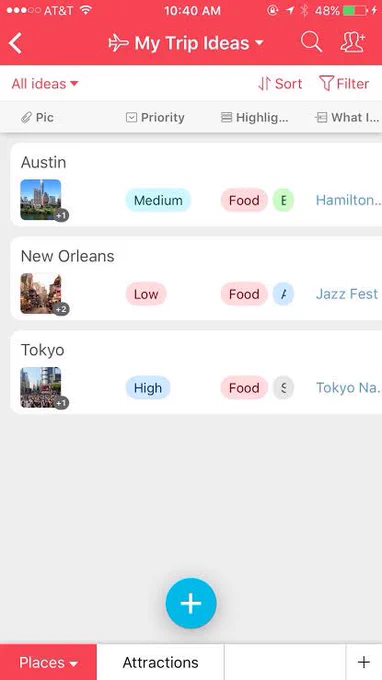Add a new record with the plus button
The width and height of the screenshot is (382, 680).
(191, 603)
